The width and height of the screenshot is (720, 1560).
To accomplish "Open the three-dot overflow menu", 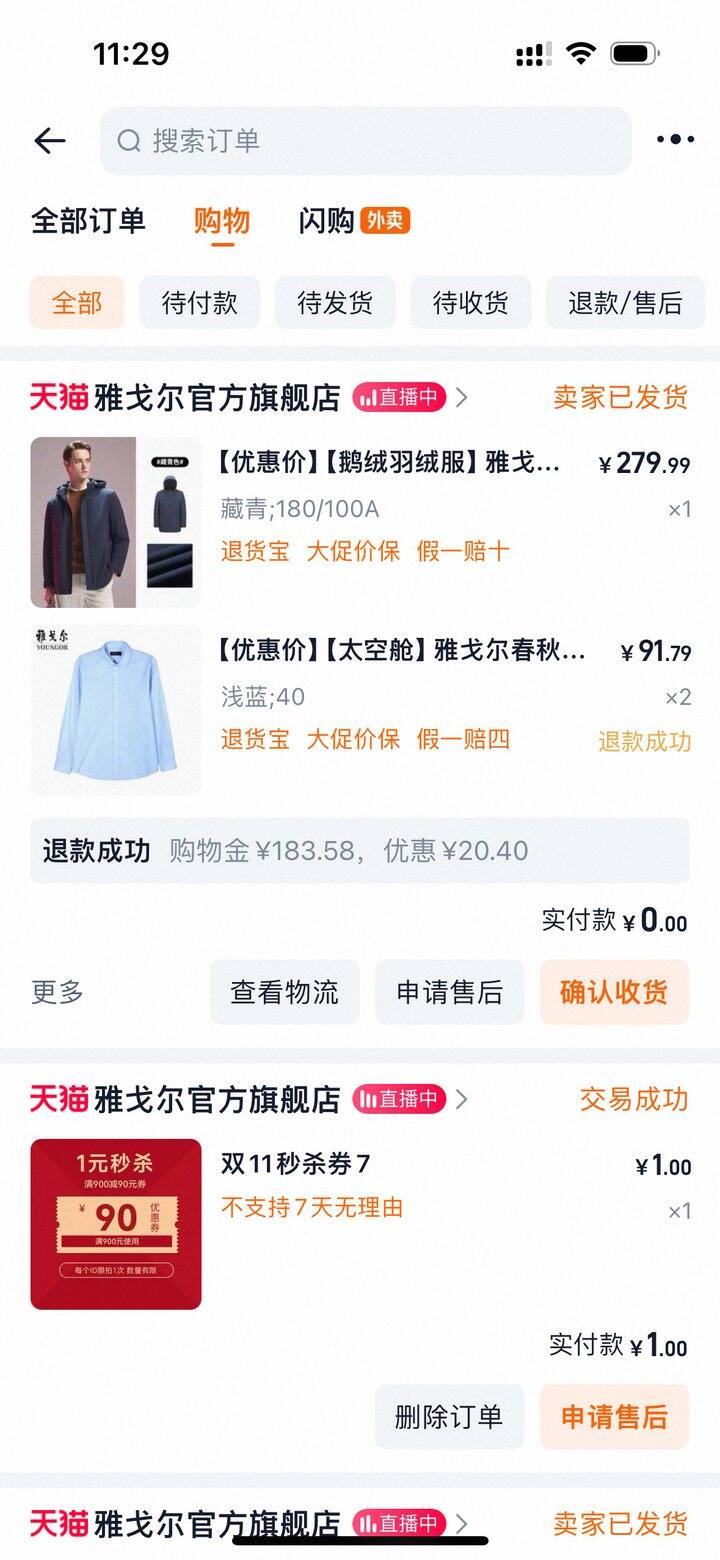I will 675,140.
